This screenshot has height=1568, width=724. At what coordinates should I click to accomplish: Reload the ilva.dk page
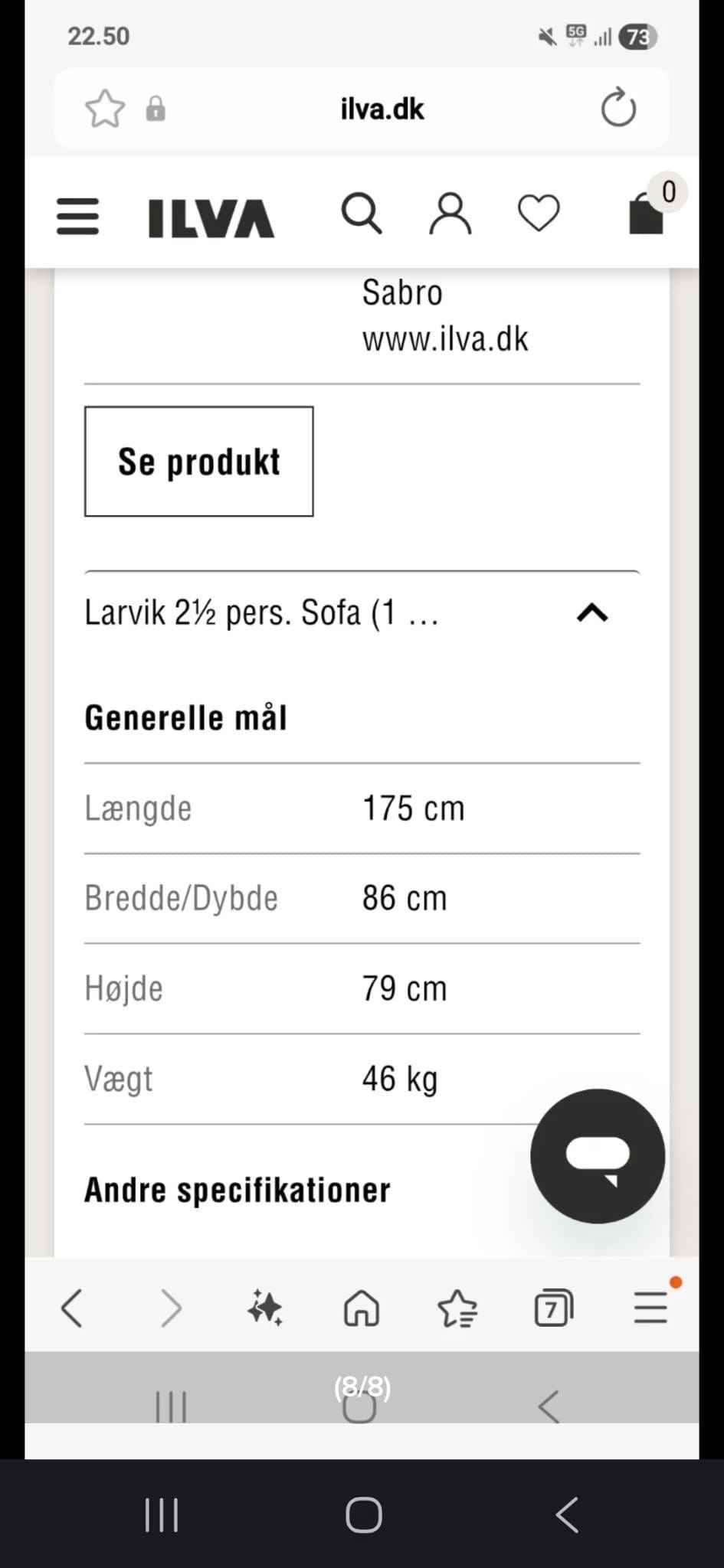618,108
